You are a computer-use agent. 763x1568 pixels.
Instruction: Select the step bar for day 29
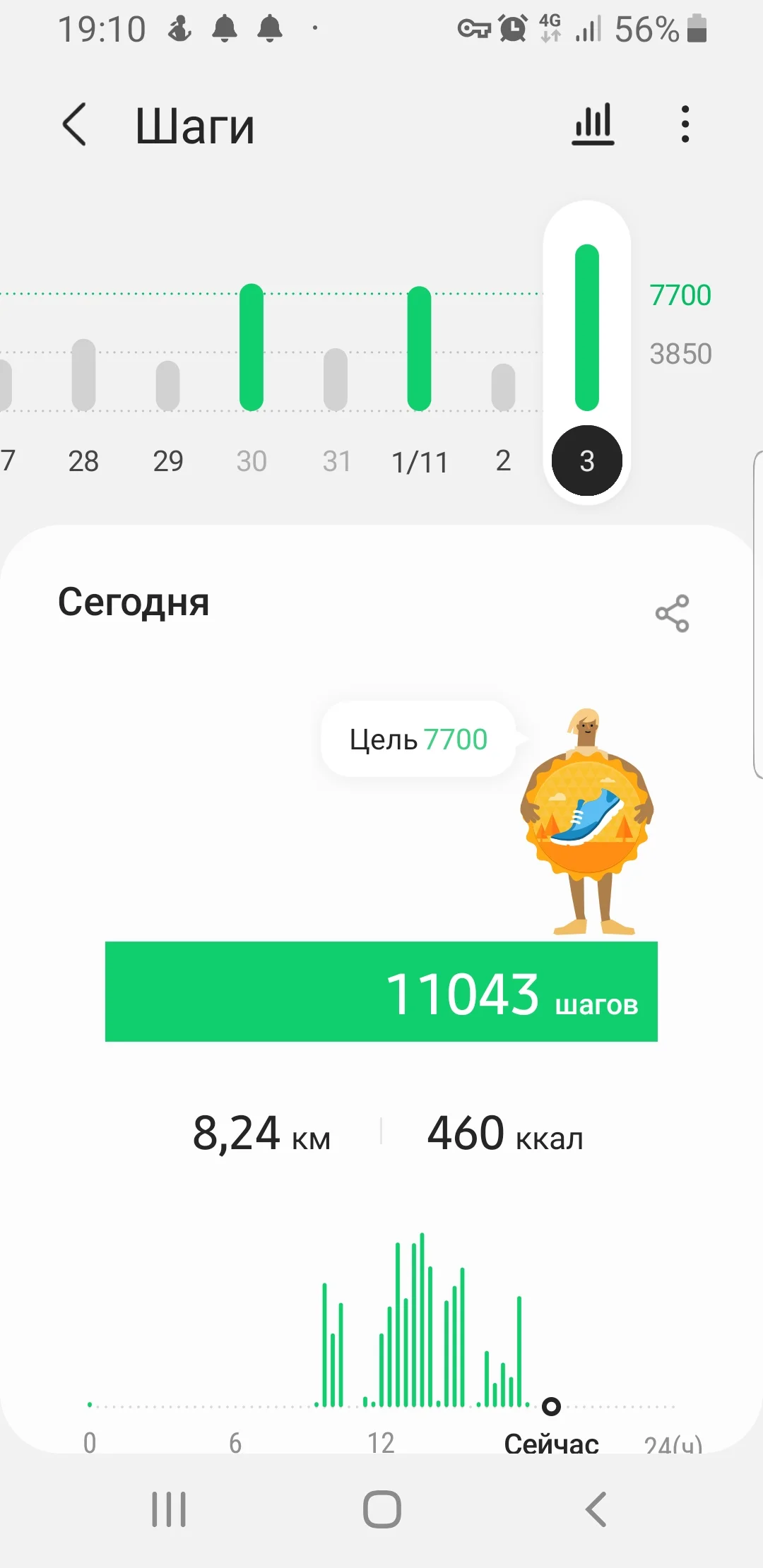[x=167, y=386]
